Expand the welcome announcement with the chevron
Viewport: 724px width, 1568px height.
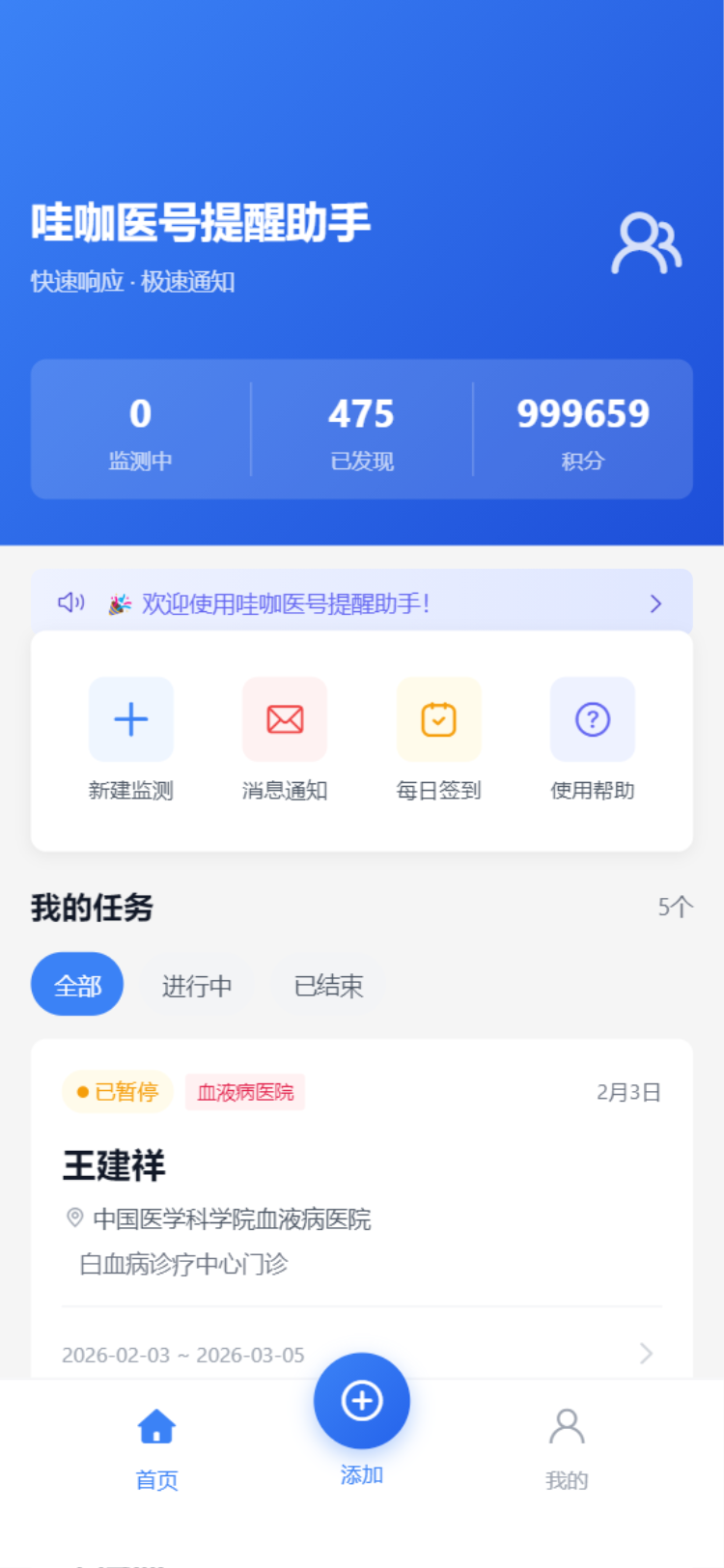(x=655, y=602)
